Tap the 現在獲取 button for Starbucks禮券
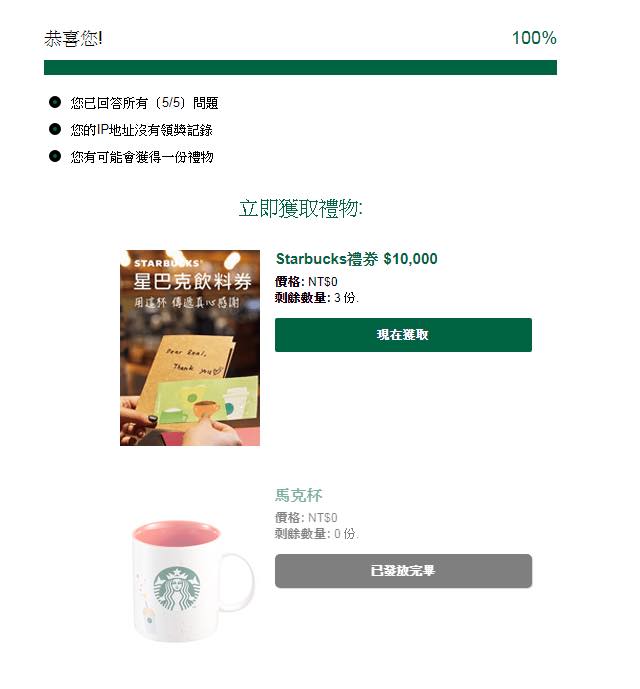Viewport: 640px width, 689px height. 403,335
